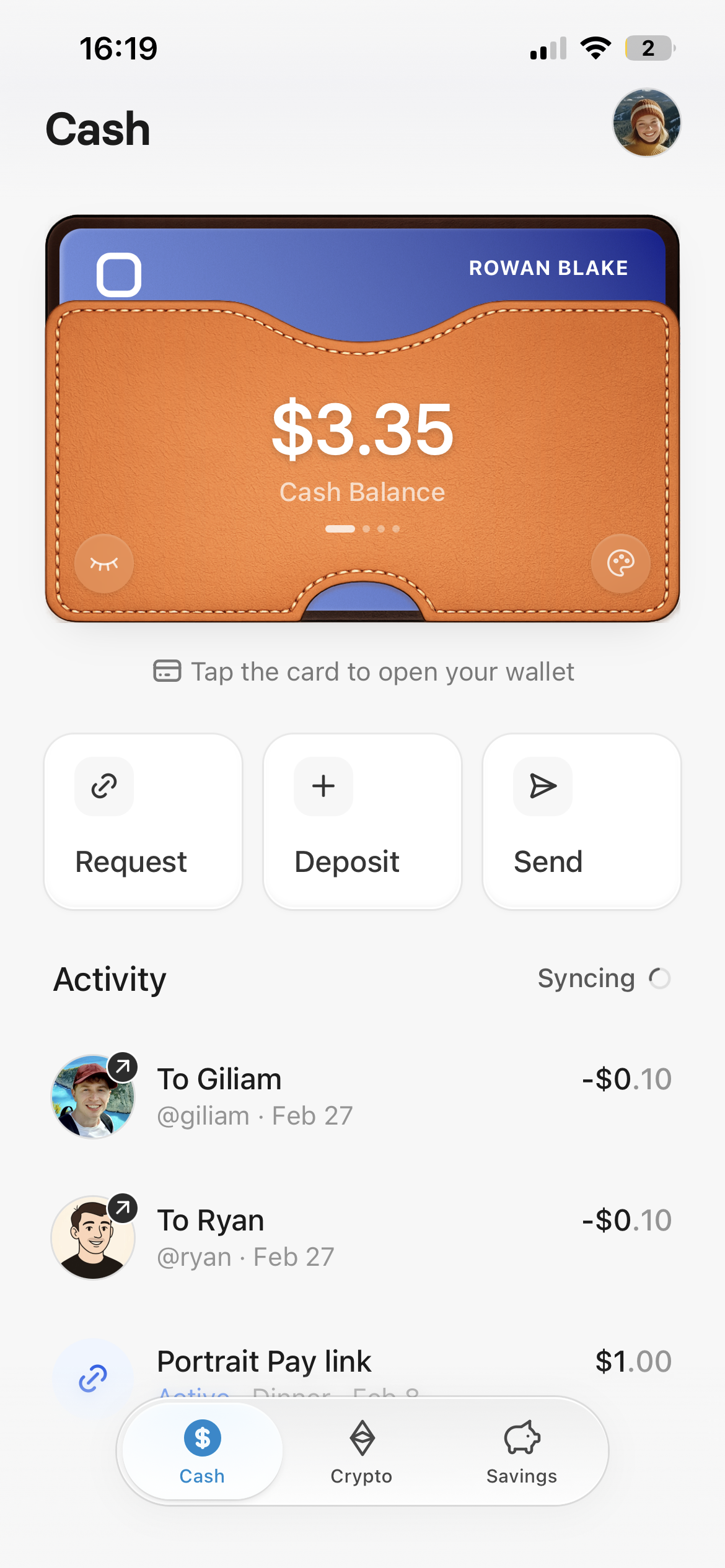Open the card color palette picker
The image size is (725, 1568).
tap(620, 562)
